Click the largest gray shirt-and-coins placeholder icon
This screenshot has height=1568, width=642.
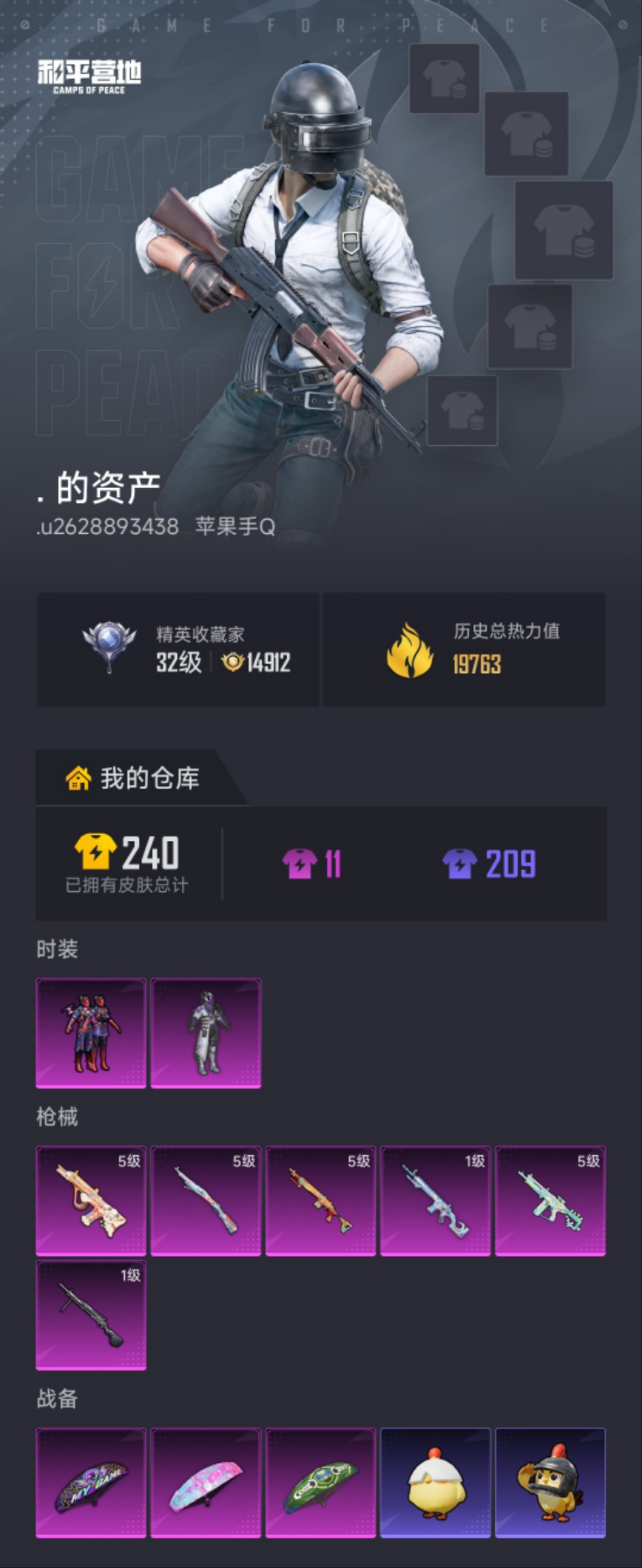tap(563, 231)
